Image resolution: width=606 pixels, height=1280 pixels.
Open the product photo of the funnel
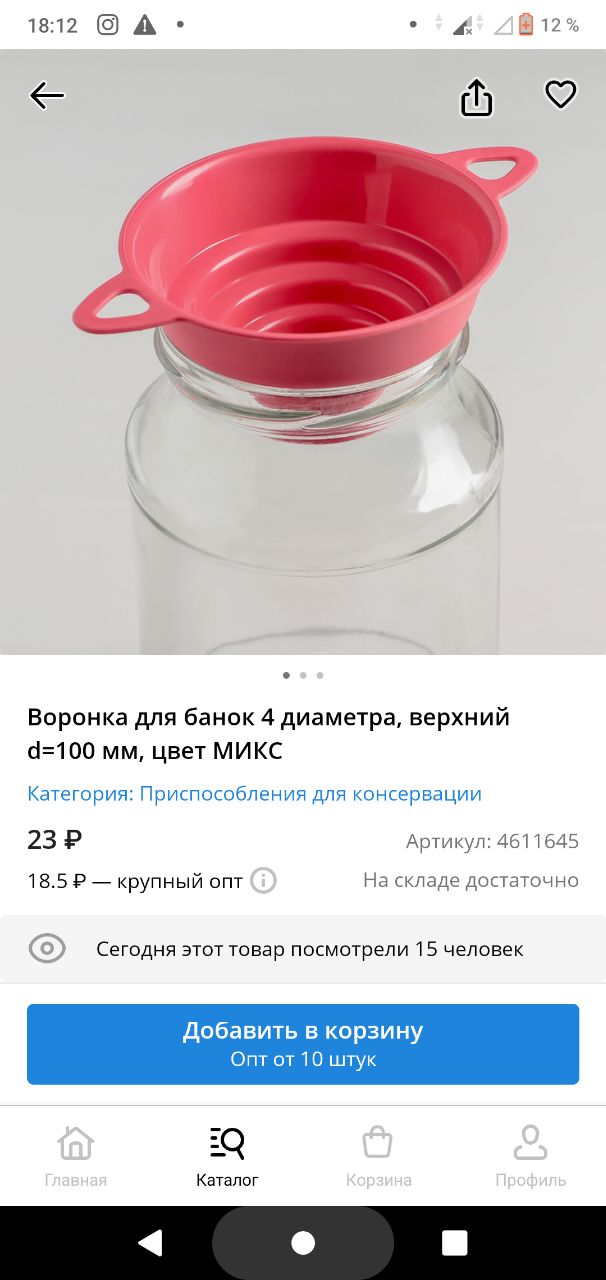coord(303,352)
